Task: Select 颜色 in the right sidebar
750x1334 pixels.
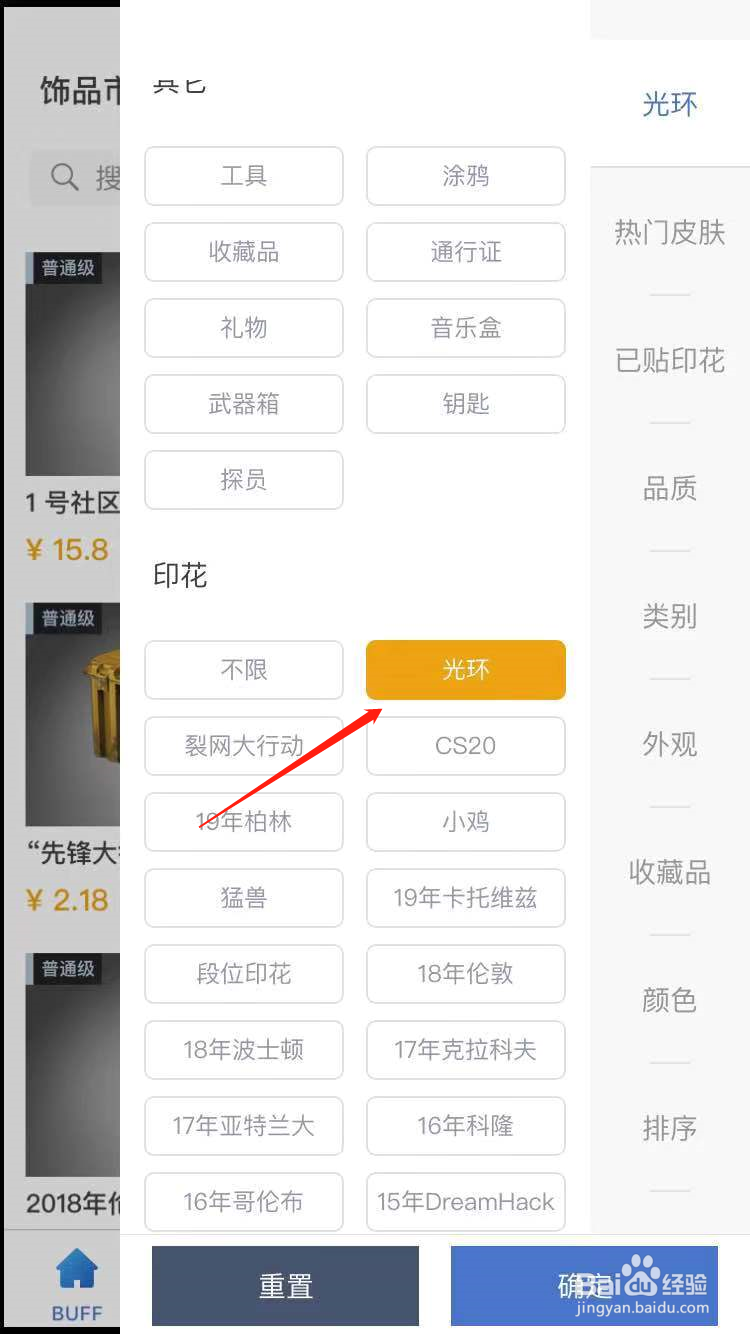Action: click(670, 1000)
